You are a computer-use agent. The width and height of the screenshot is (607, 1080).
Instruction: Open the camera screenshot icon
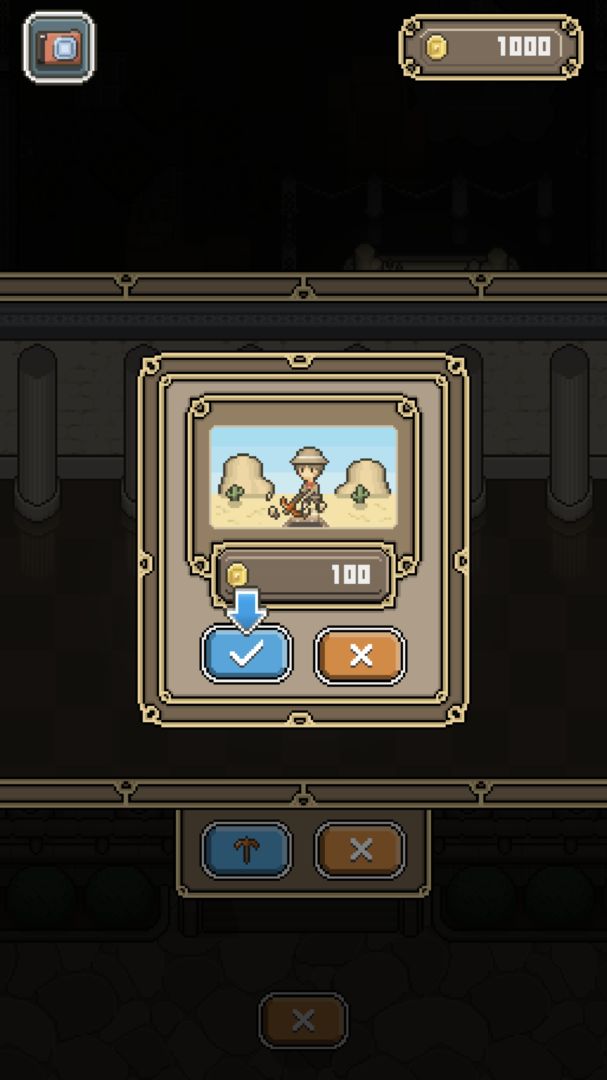59,47
